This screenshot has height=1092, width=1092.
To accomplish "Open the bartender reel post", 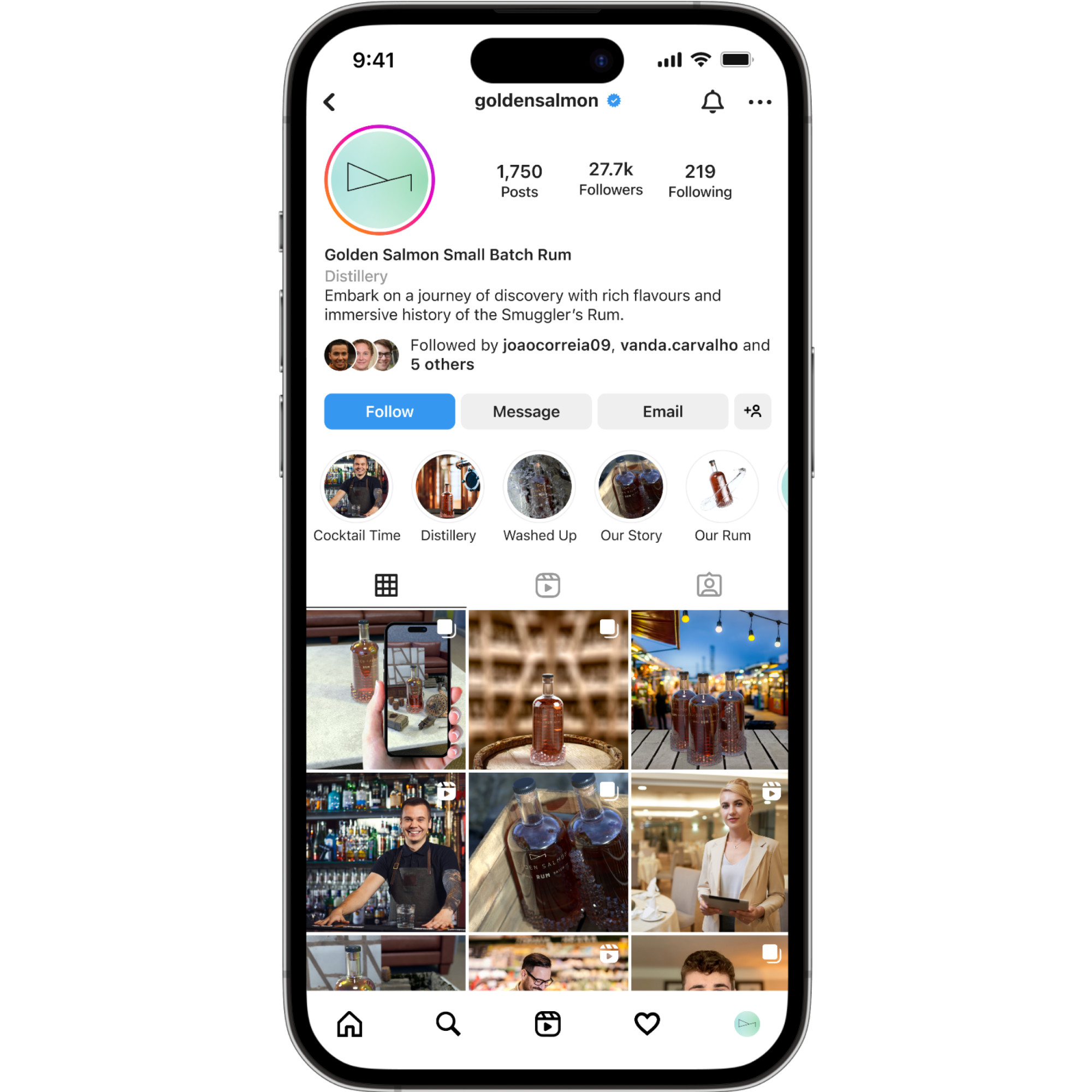I will [x=386, y=852].
